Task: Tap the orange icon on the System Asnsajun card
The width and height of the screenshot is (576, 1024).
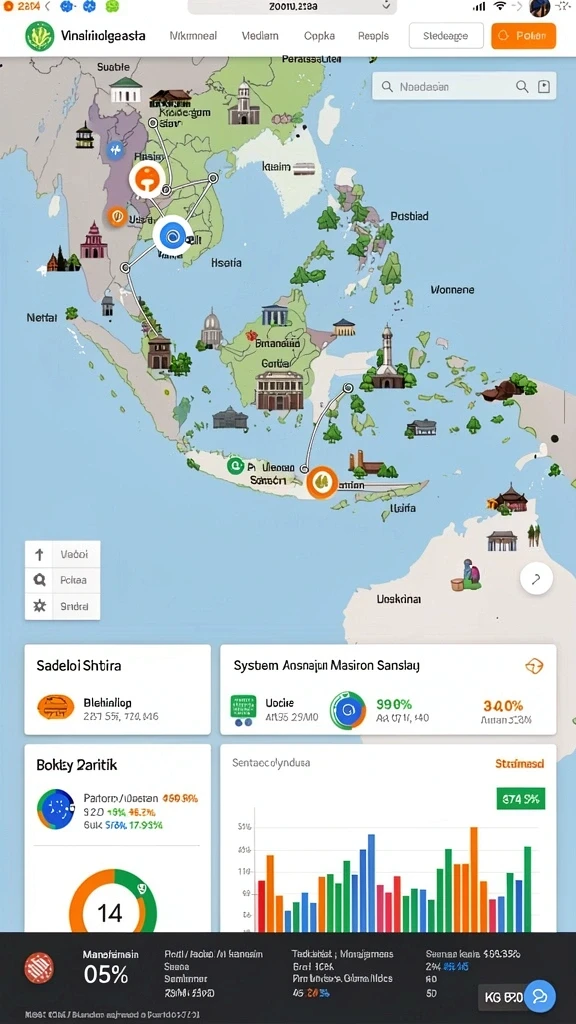Action: pyautogui.click(x=534, y=666)
